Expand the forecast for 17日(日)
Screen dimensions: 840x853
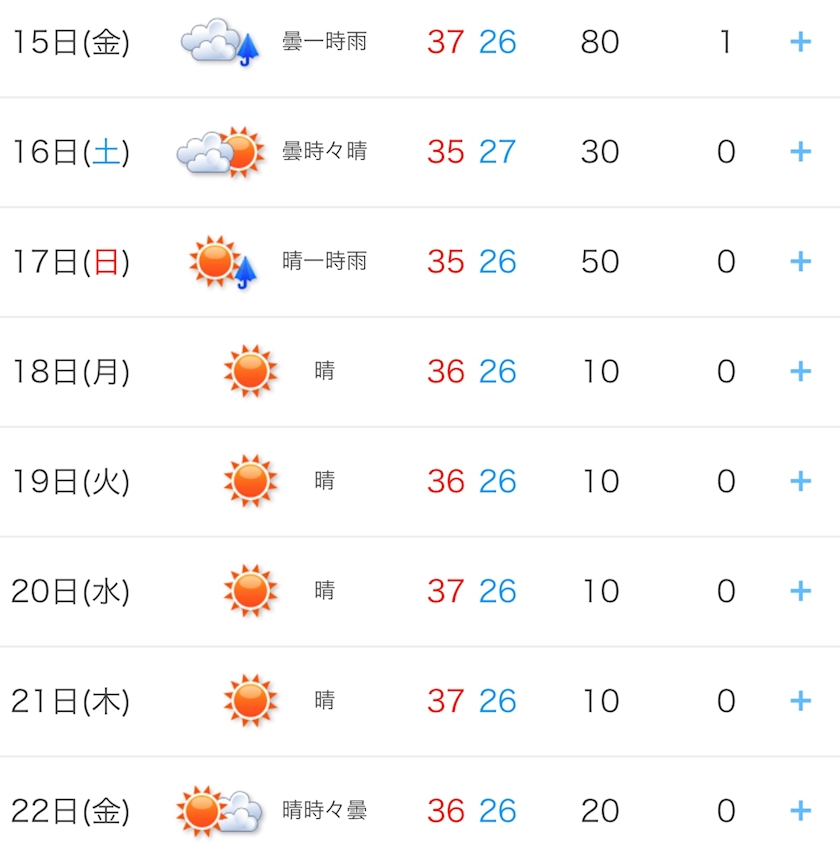(800, 261)
